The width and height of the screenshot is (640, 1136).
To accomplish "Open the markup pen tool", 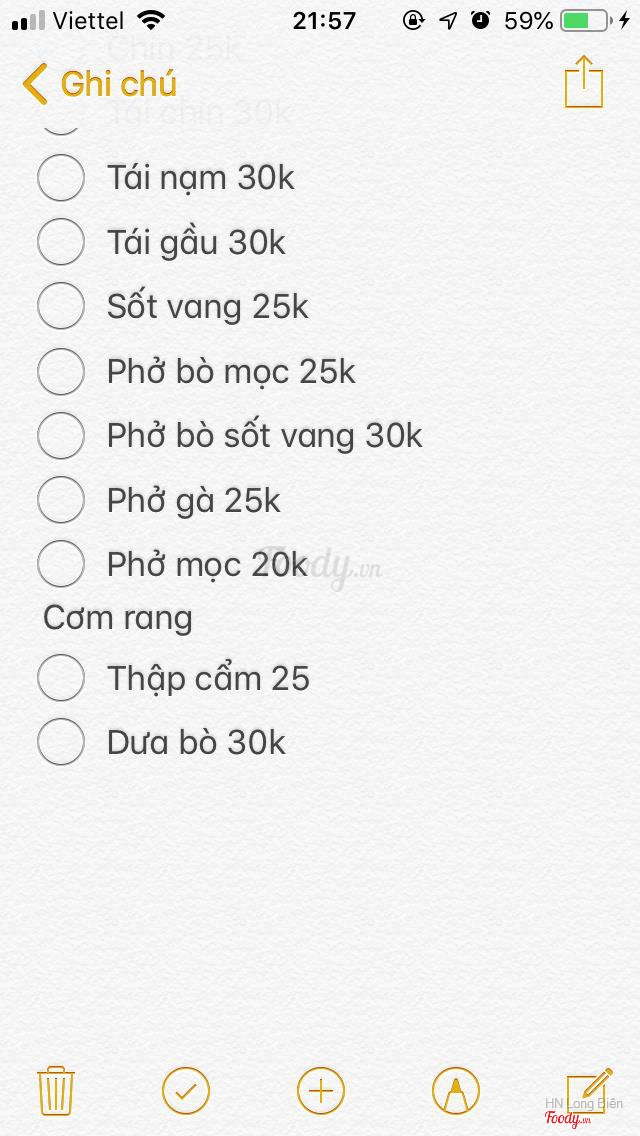I will tap(456, 1090).
